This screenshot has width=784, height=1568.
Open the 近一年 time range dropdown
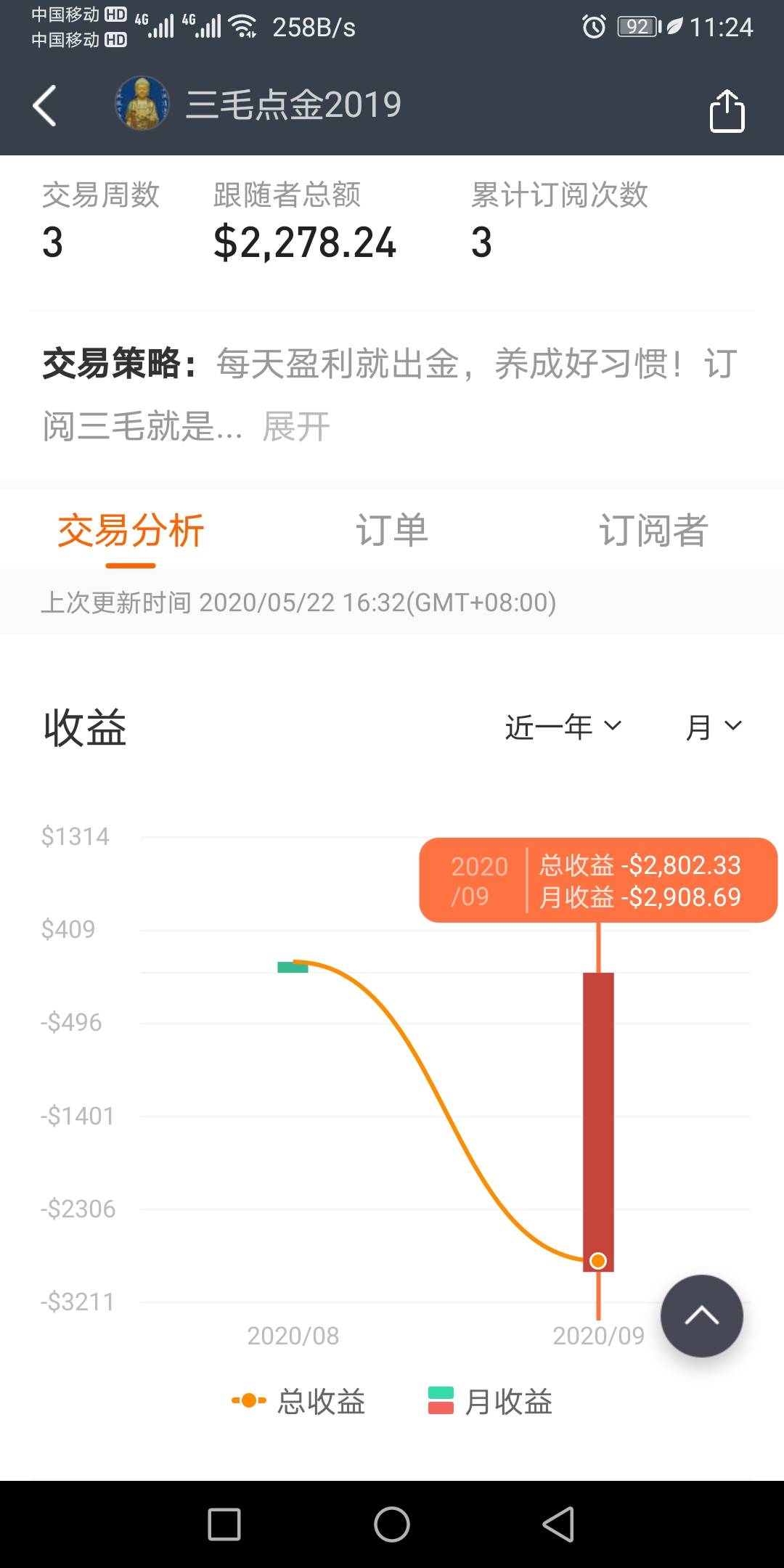(563, 727)
